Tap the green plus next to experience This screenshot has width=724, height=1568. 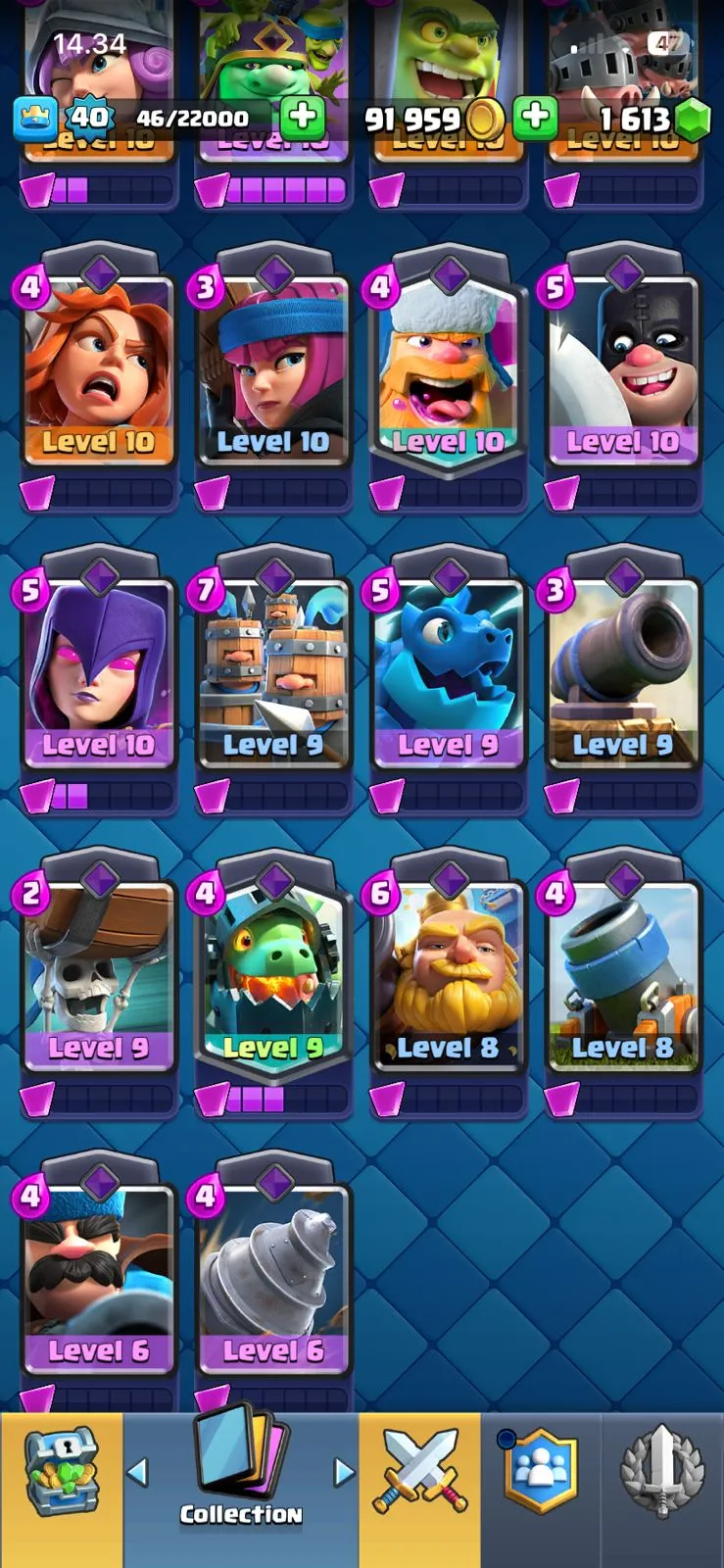point(303,118)
